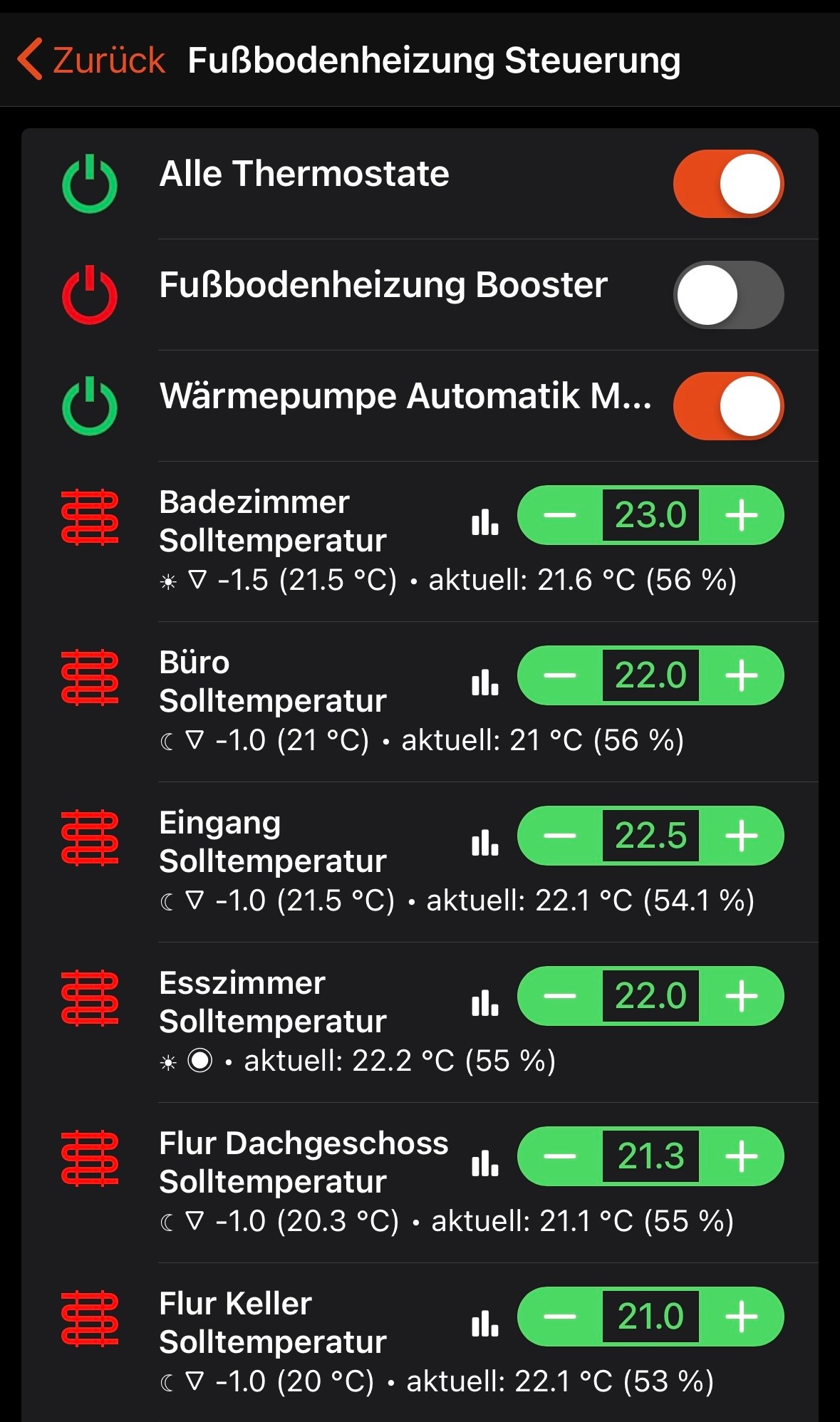
Task: Decrease Badezimmer Solltemperatur with minus
Action: tap(560, 515)
